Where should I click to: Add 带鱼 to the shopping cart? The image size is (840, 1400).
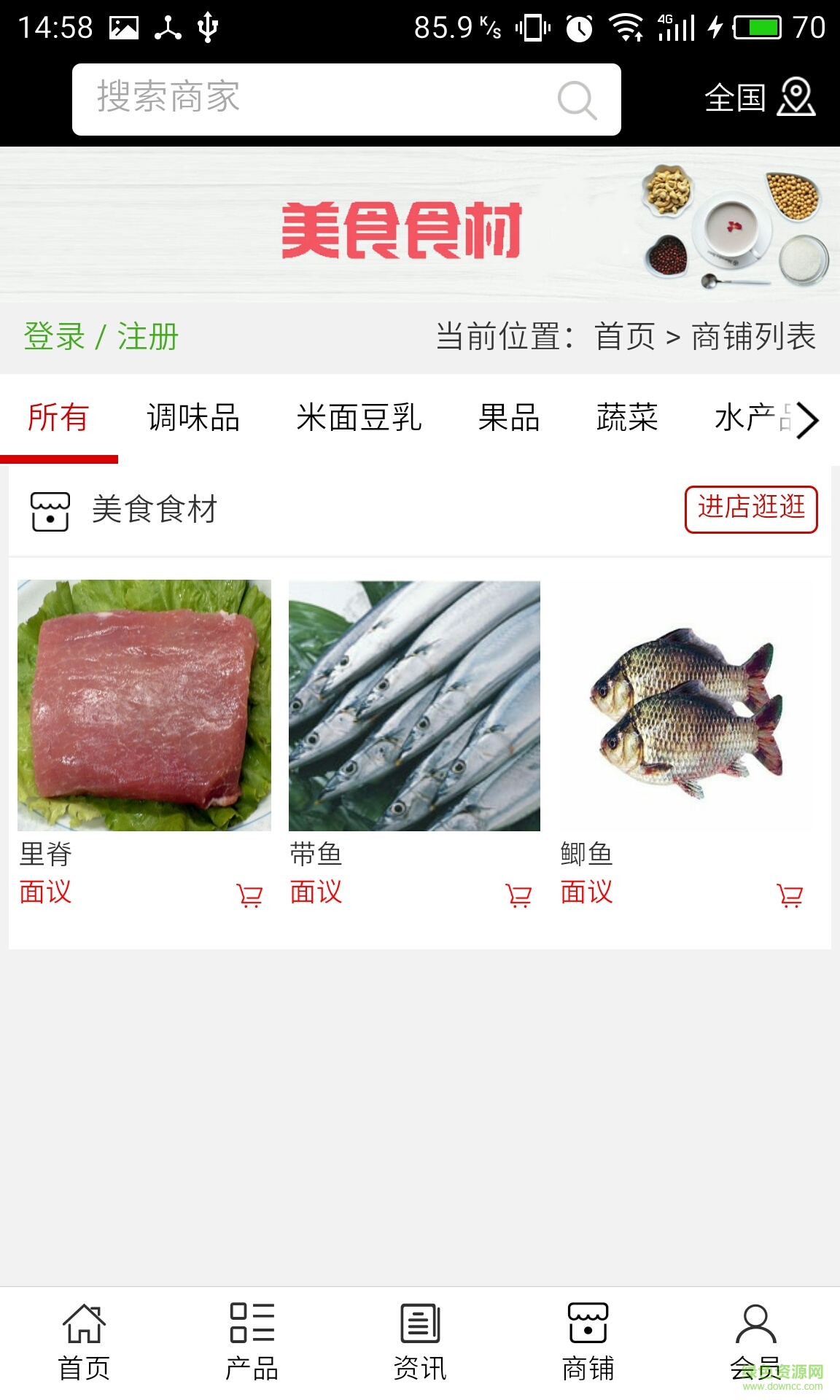(519, 895)
